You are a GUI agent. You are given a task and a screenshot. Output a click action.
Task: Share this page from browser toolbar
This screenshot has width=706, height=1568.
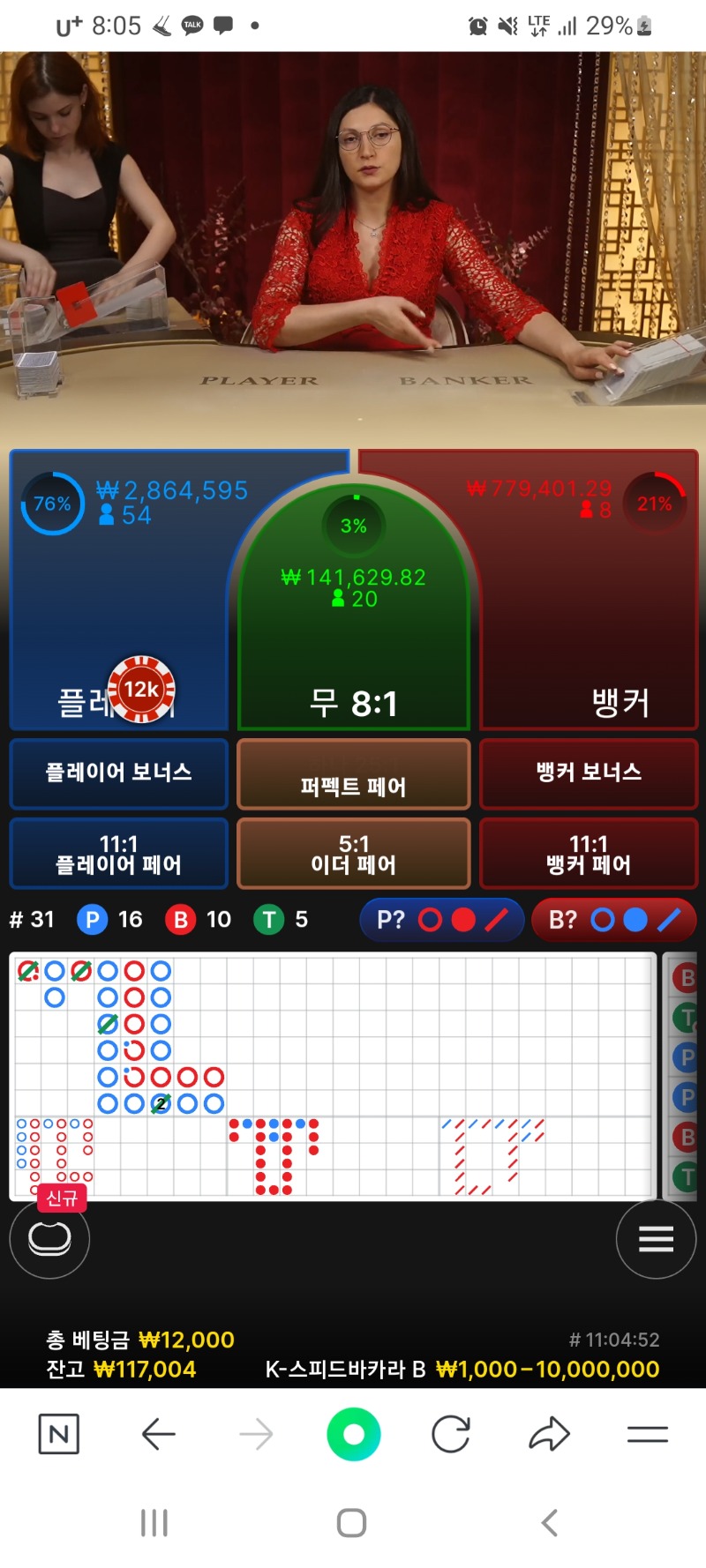(549, 1434)
